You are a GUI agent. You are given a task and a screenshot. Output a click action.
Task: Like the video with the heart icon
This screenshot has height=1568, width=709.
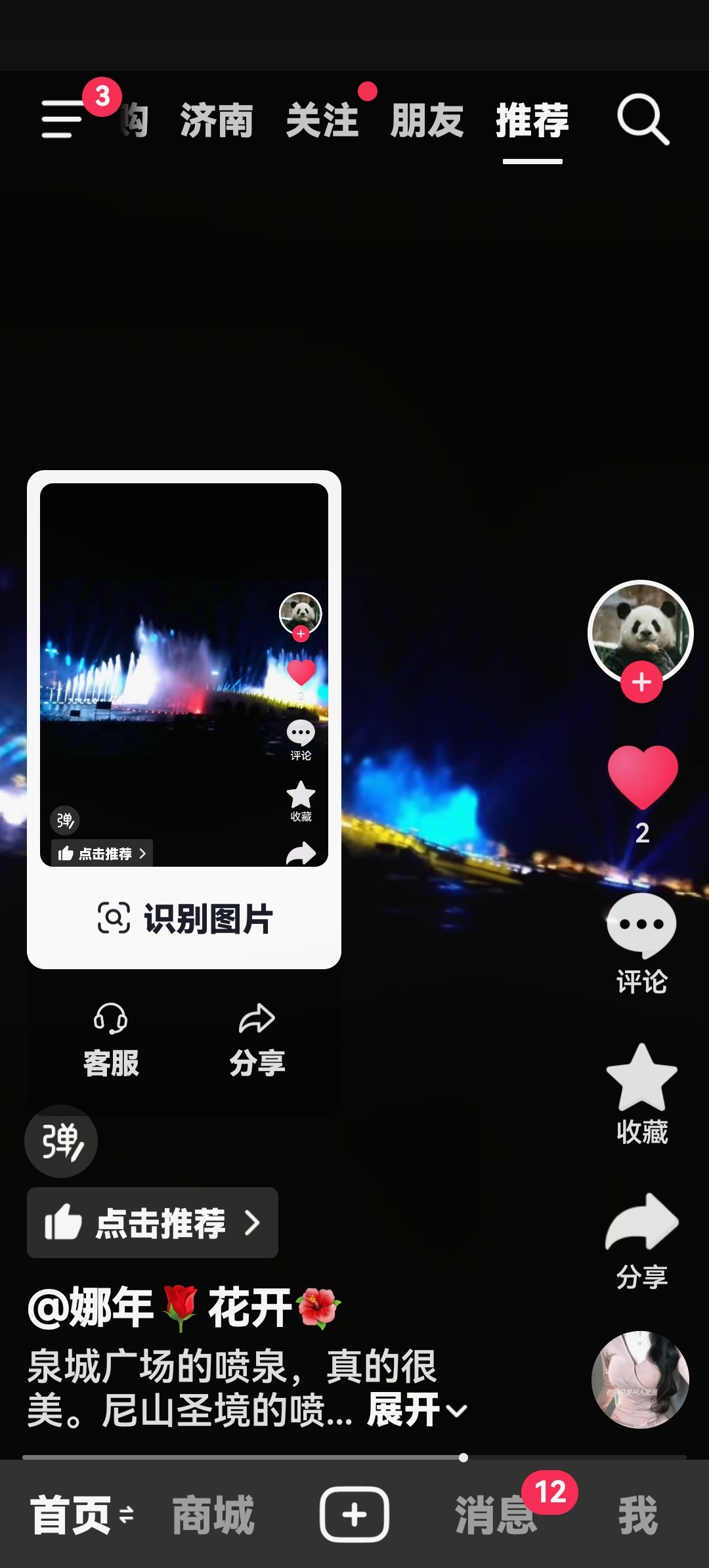click(x=642, y=777)
